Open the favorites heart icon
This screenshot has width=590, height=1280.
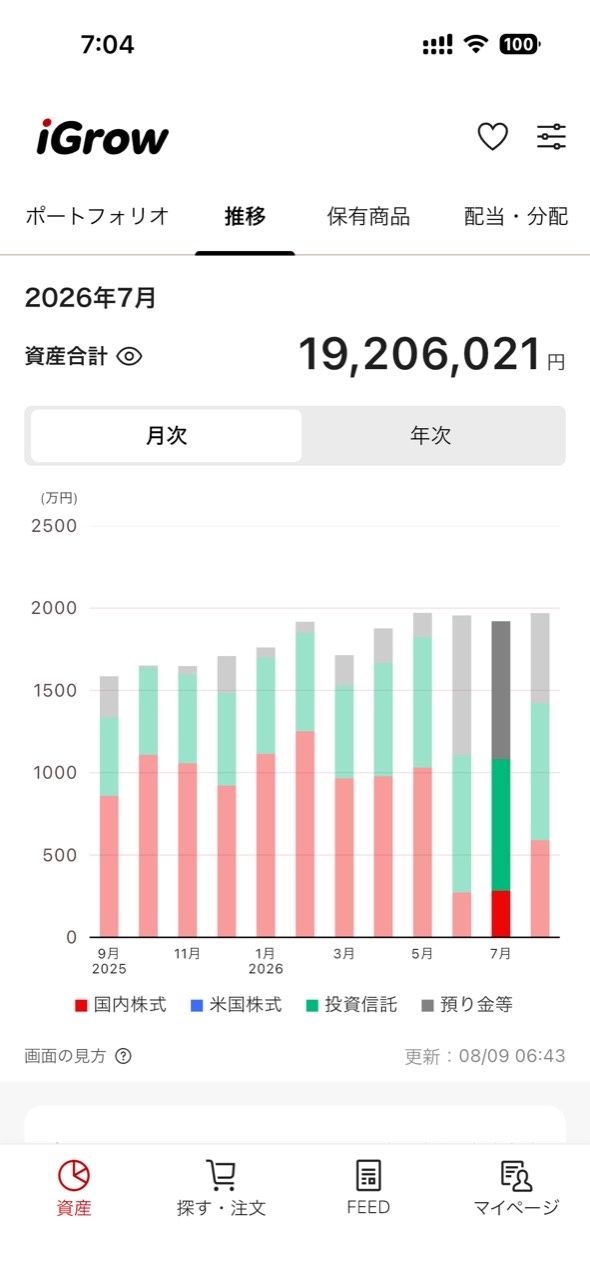(x=492, y=137)
